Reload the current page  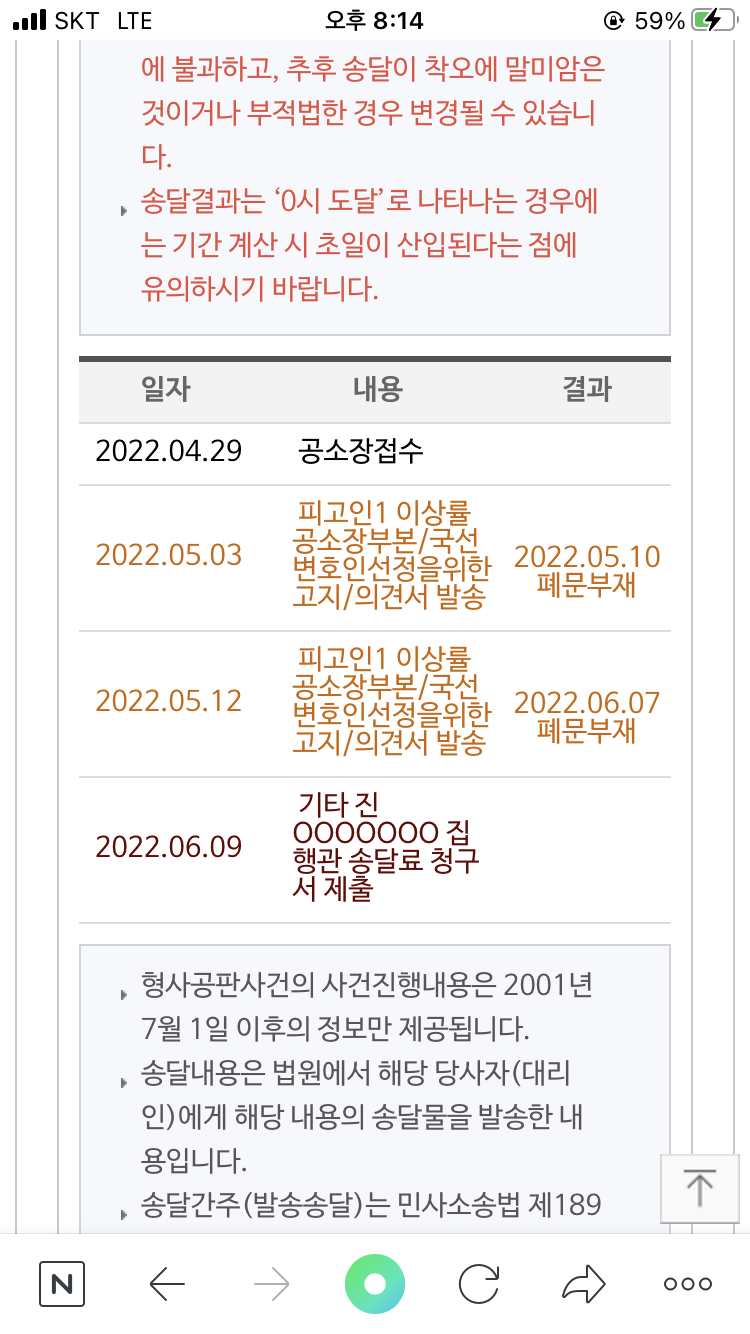(479, 1284)
